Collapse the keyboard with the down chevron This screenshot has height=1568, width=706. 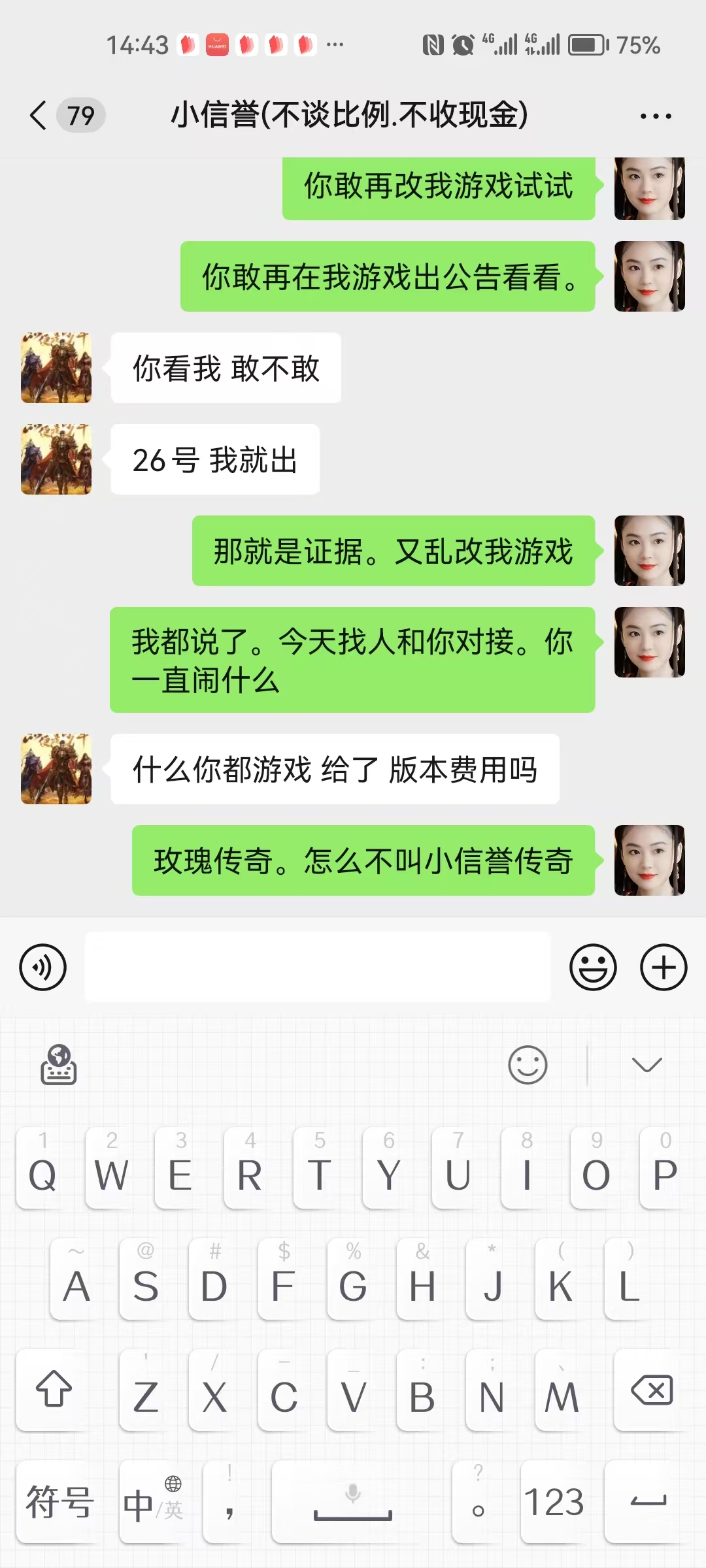(x=647, y=1065)
